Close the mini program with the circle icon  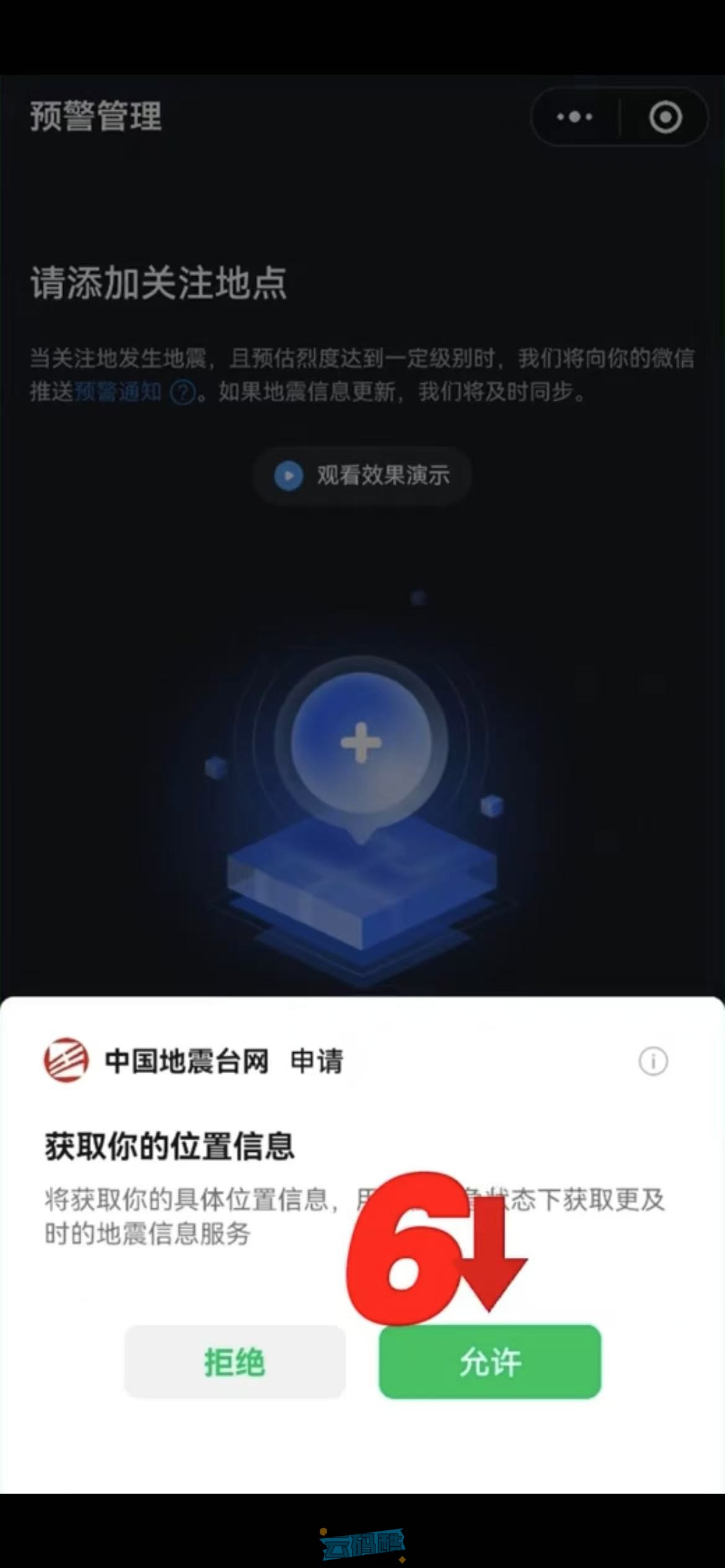(x=666, y=117)
